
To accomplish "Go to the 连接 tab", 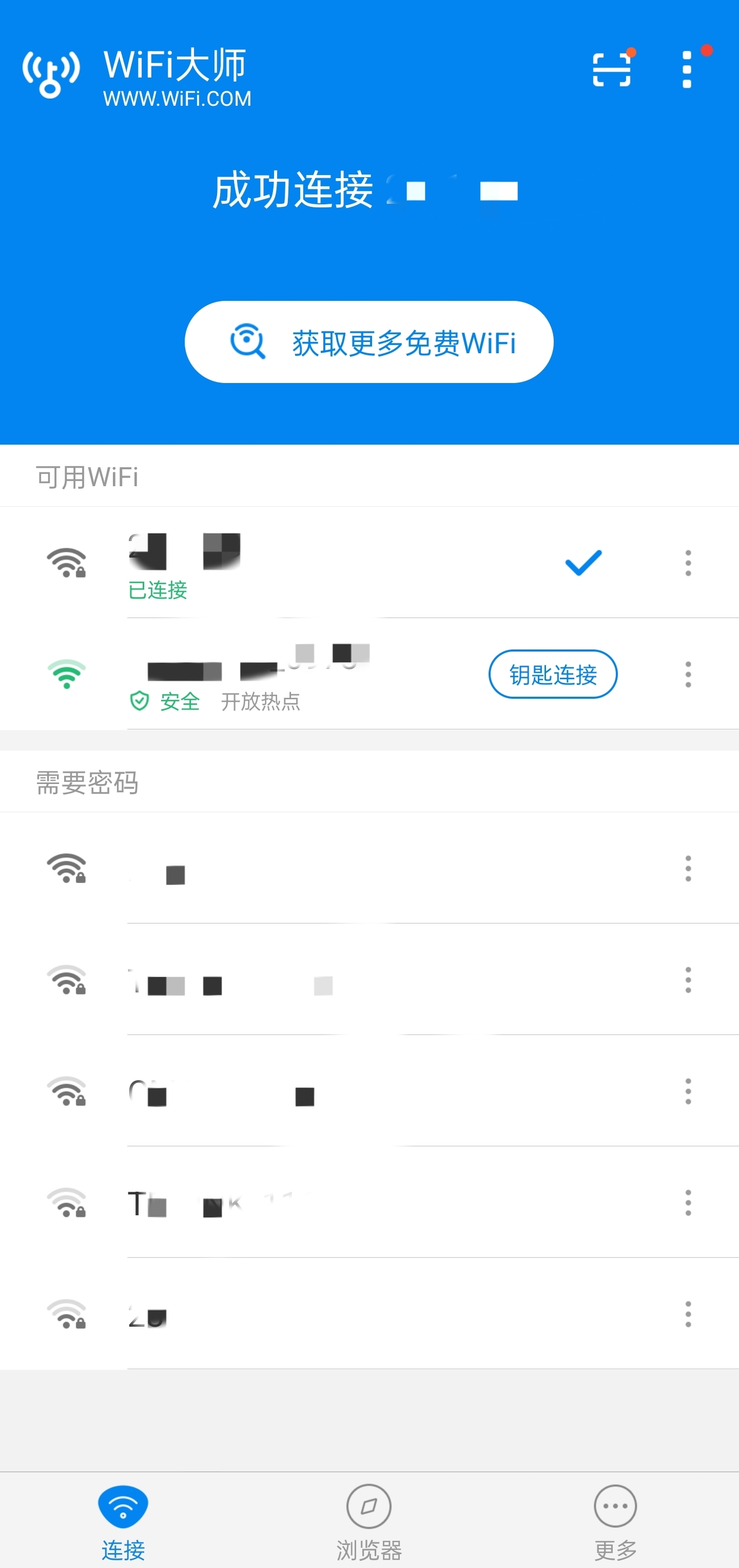I will pyautogui.click(x=123, y=1520).
